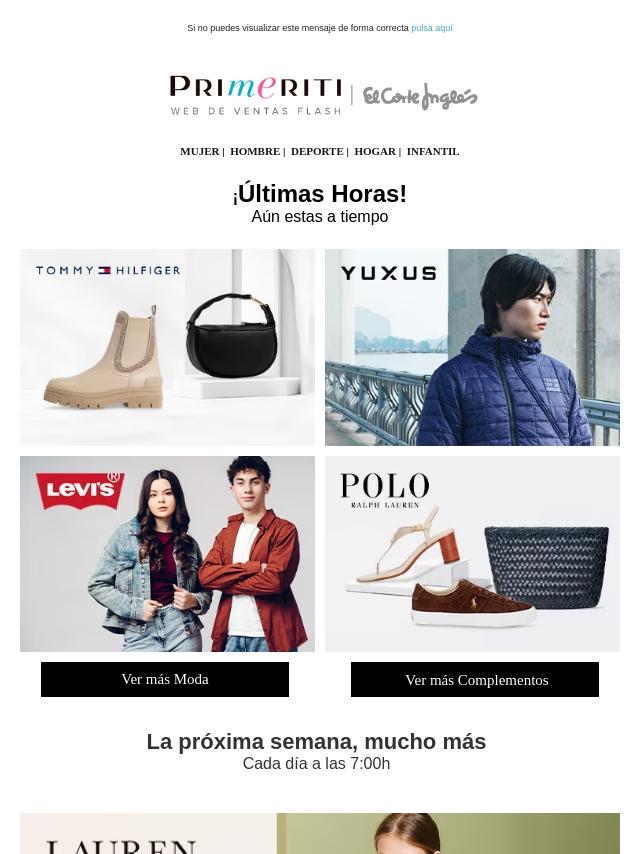Select the INFANTIL category
Viewport: 640px width, 854px height.
[x=433, y=151]
